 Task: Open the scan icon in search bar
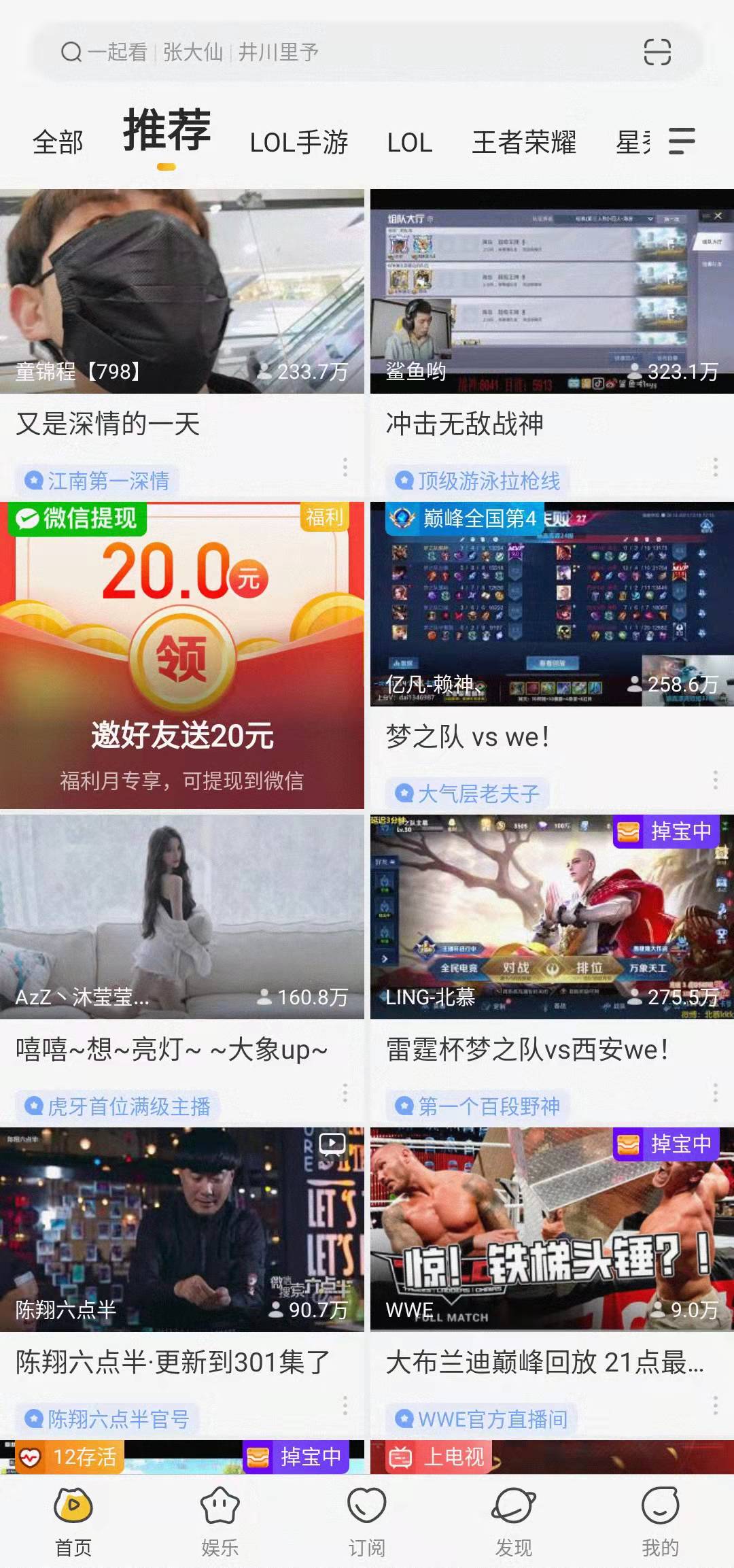click(x=657, y=52)
